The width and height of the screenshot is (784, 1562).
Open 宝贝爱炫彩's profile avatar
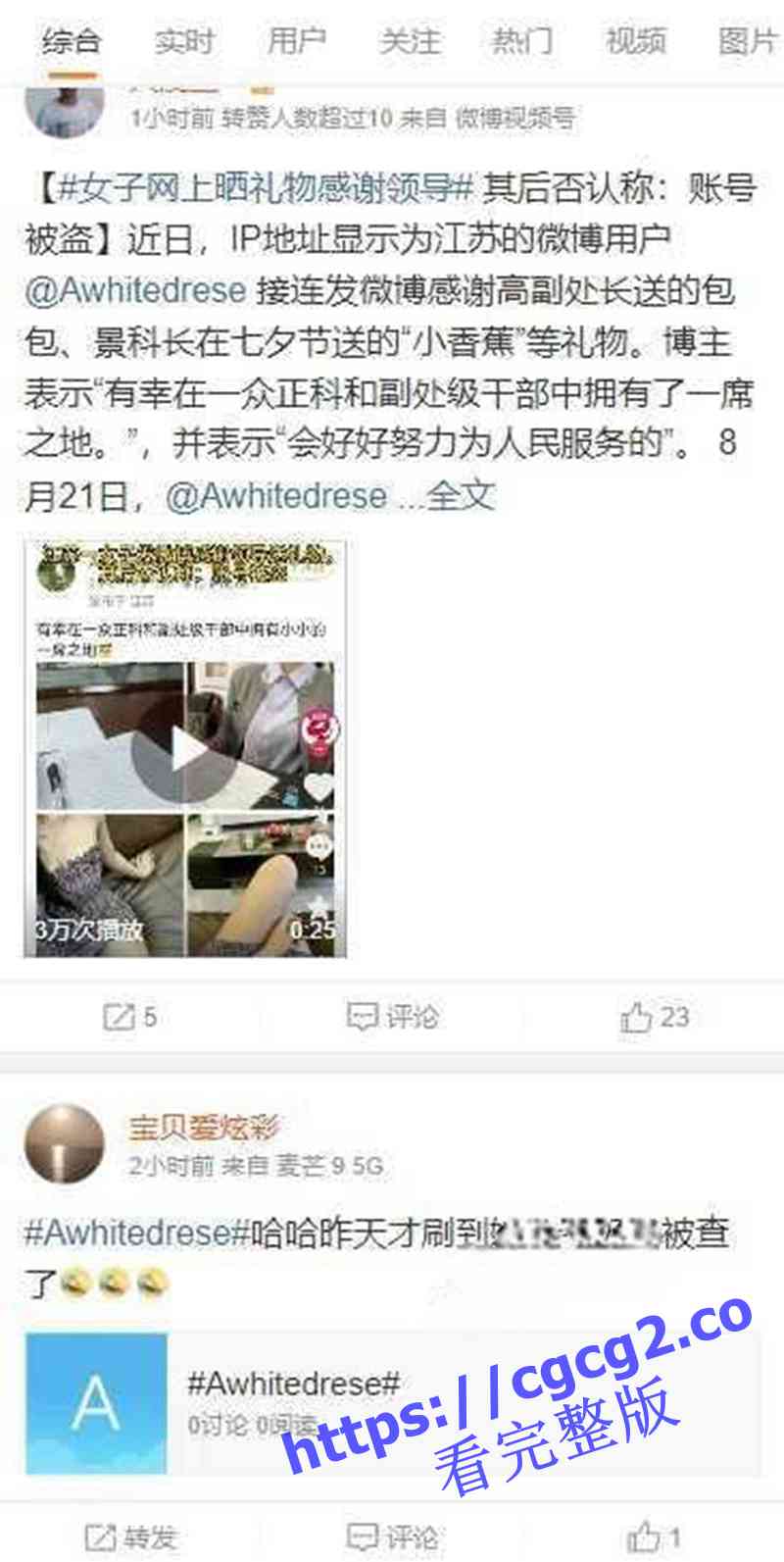tap(64, 1144)
